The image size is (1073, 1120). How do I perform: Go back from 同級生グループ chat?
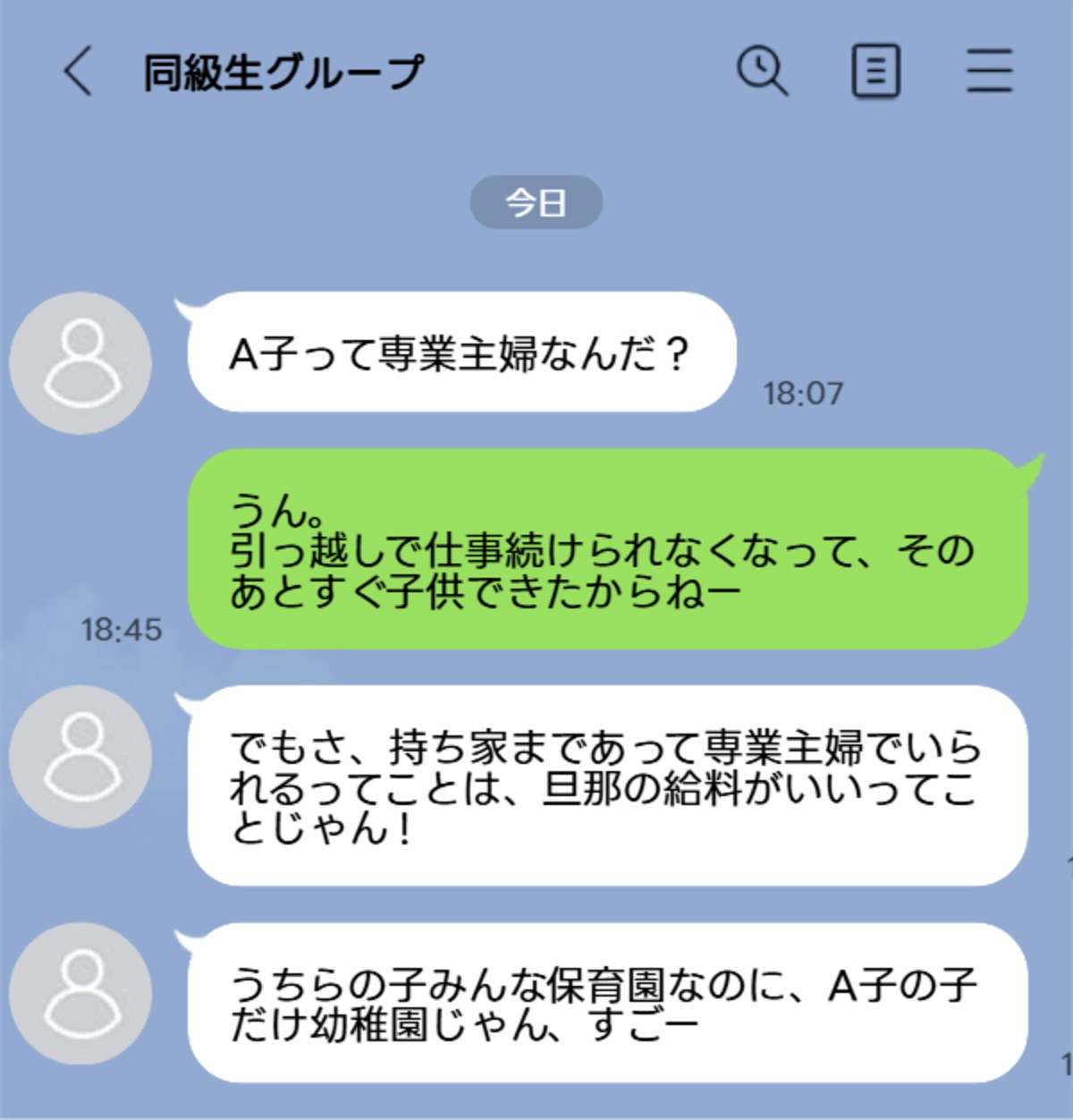[x=79, y=72]
